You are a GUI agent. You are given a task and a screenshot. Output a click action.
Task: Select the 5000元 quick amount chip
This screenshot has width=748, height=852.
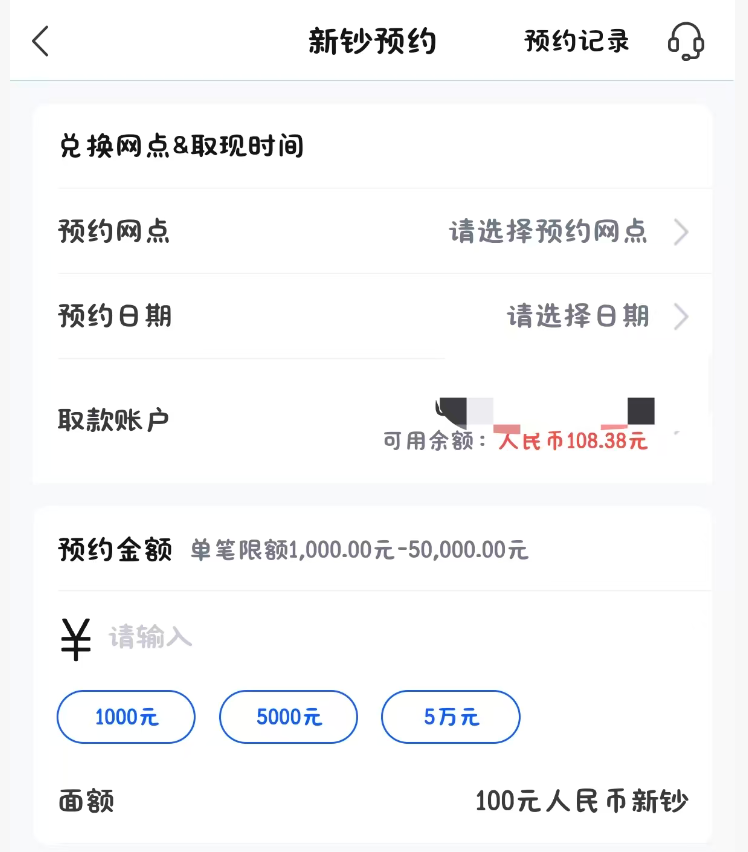(288, 717)
